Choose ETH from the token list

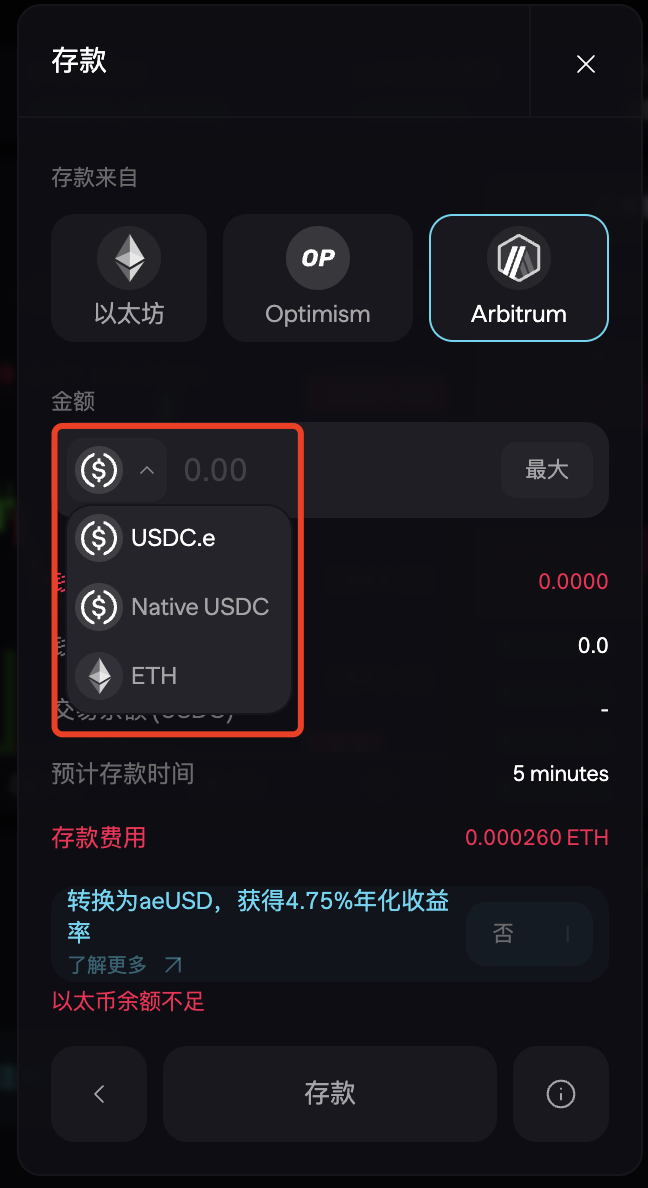tap(154, 676)
